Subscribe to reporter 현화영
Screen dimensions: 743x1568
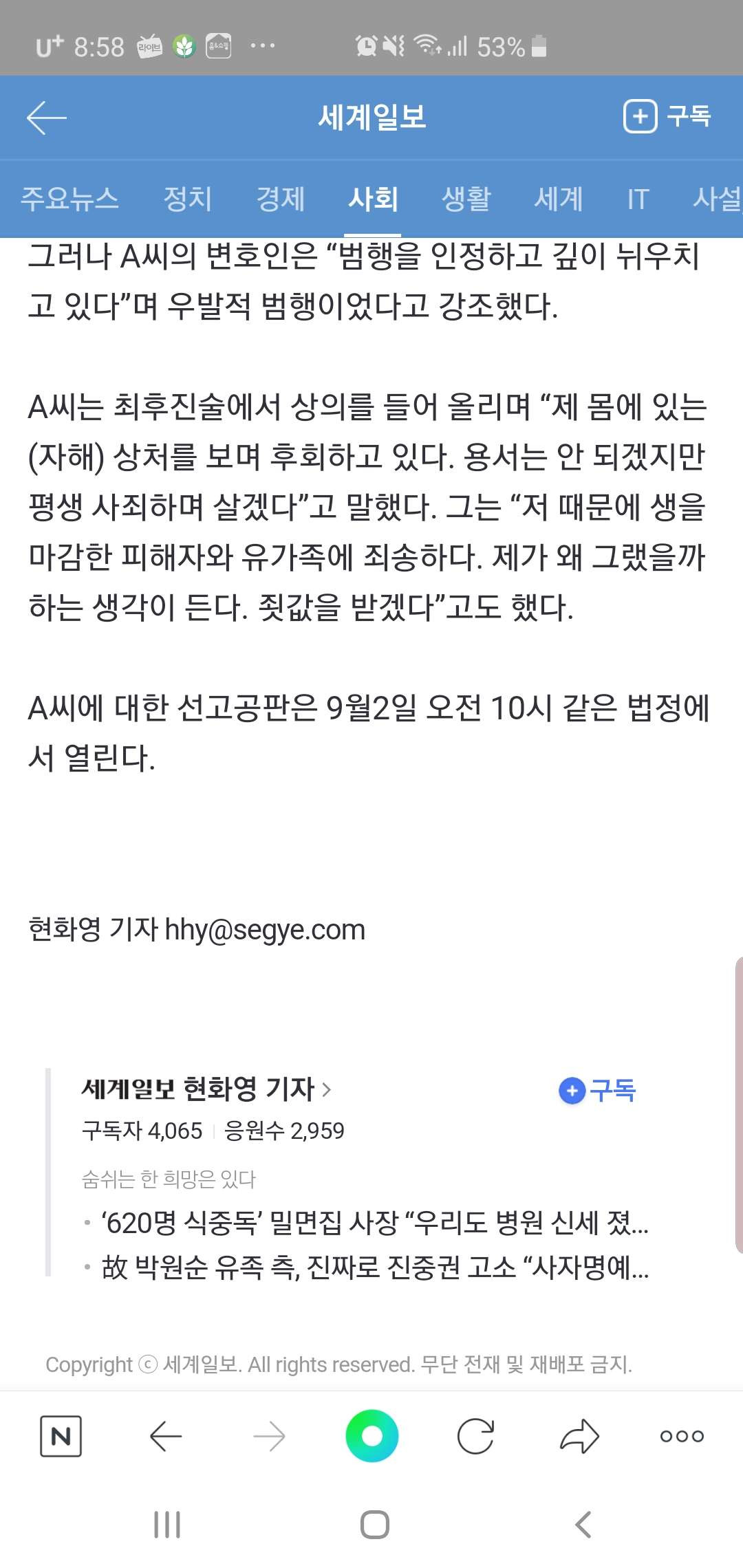(597, 1090)
